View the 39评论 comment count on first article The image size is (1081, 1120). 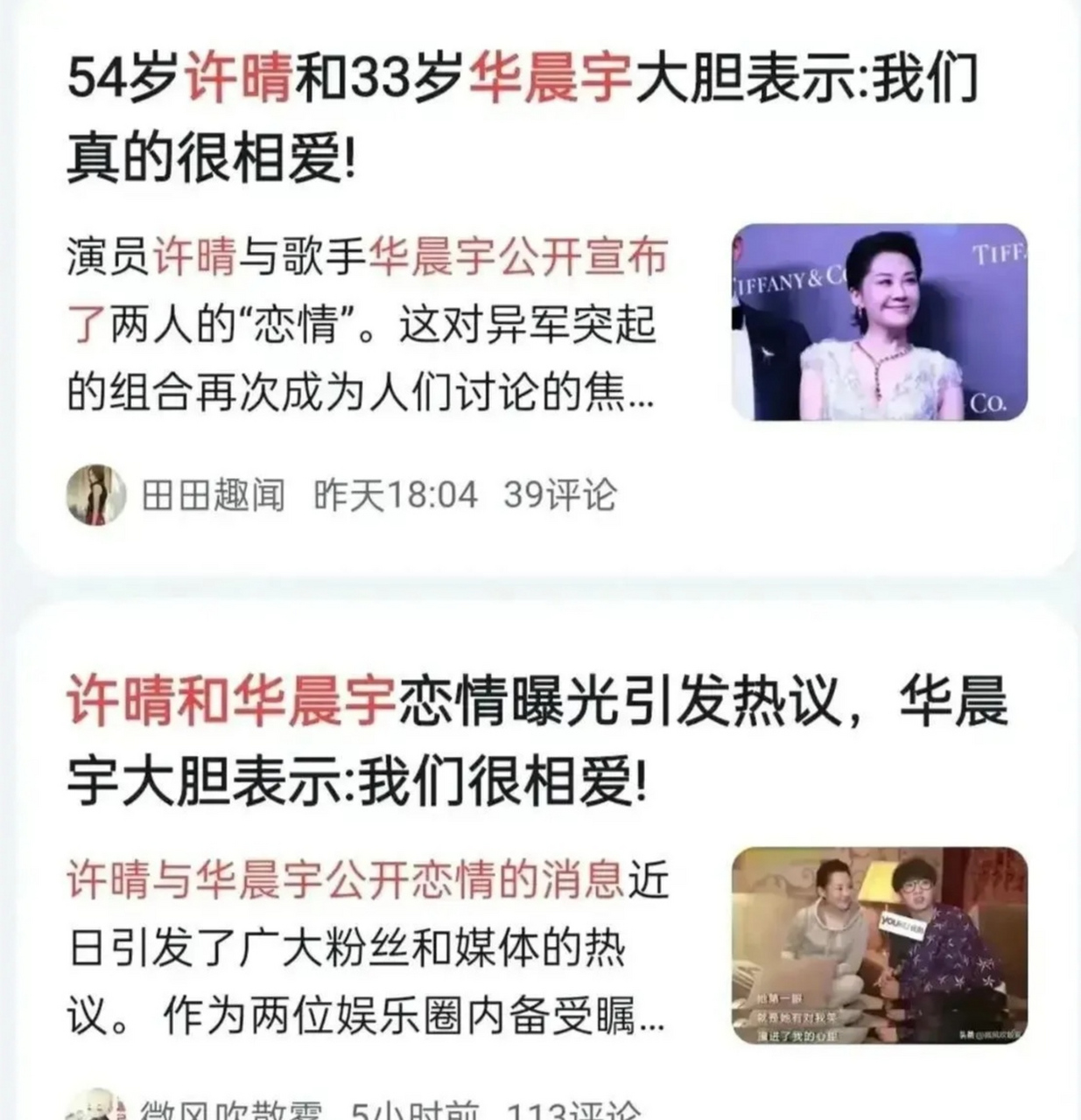pos(561,494)
